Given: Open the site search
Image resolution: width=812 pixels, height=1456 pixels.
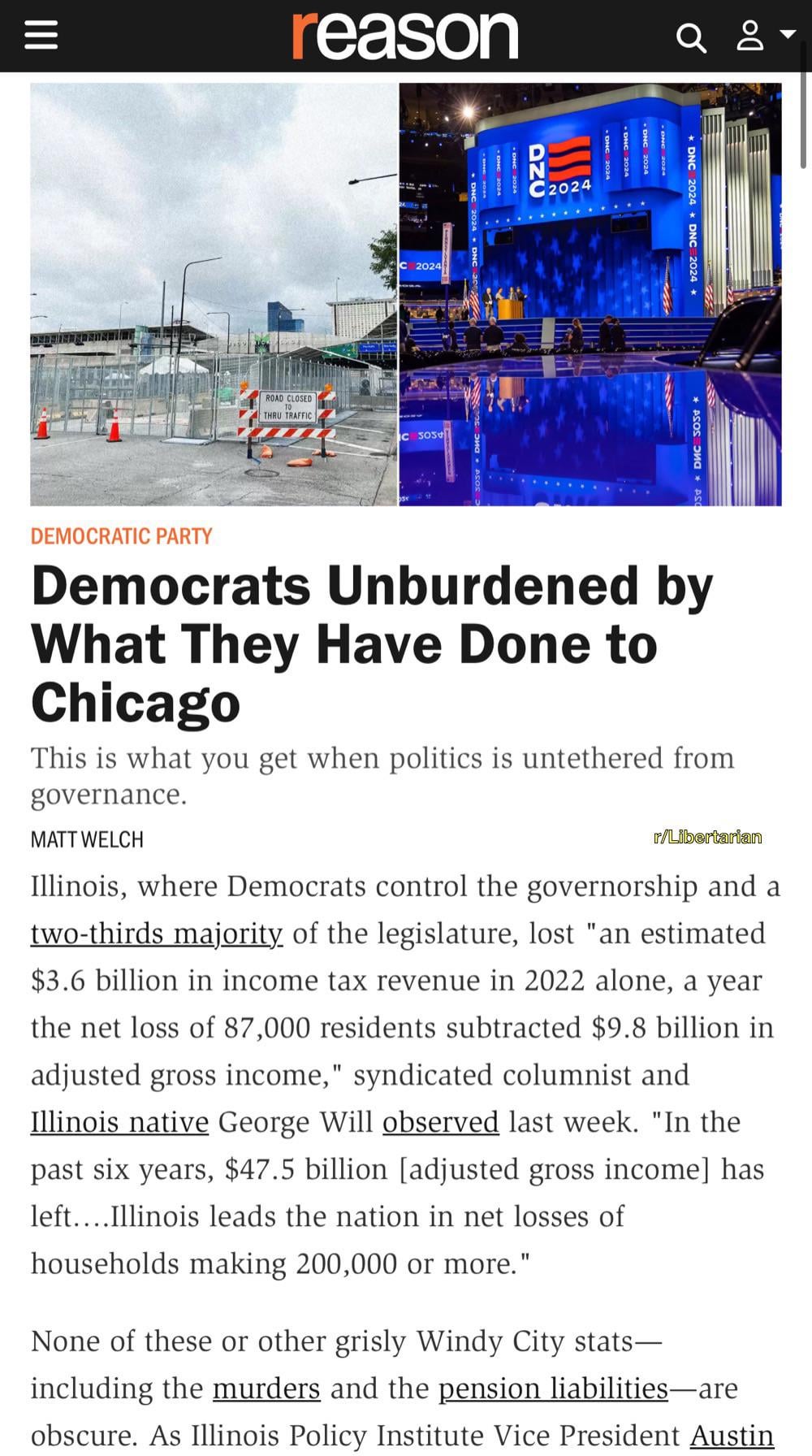Looking at the screenshot, I should 691,37.
